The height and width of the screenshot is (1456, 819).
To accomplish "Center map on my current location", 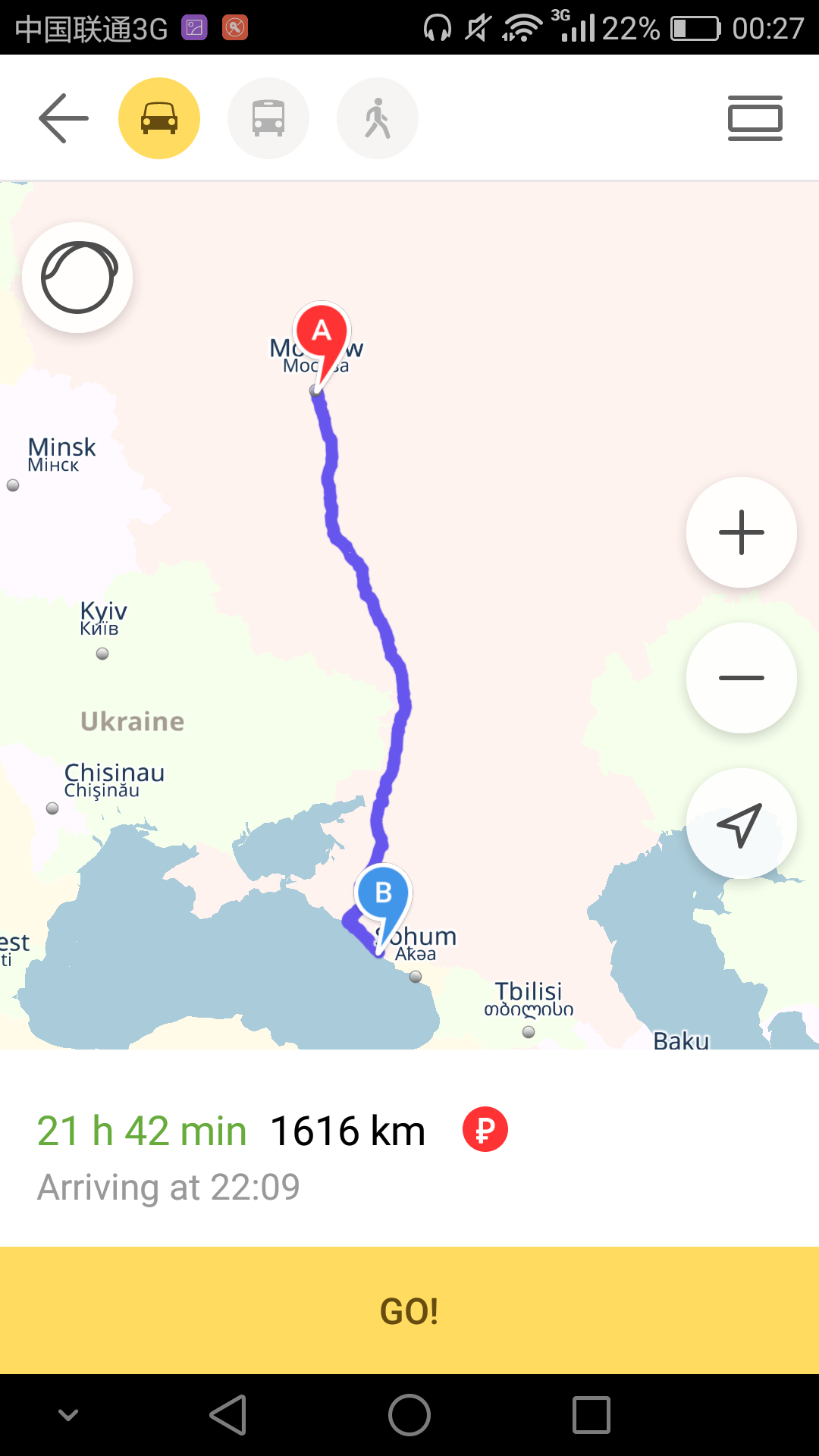I will tap(741, 824).
